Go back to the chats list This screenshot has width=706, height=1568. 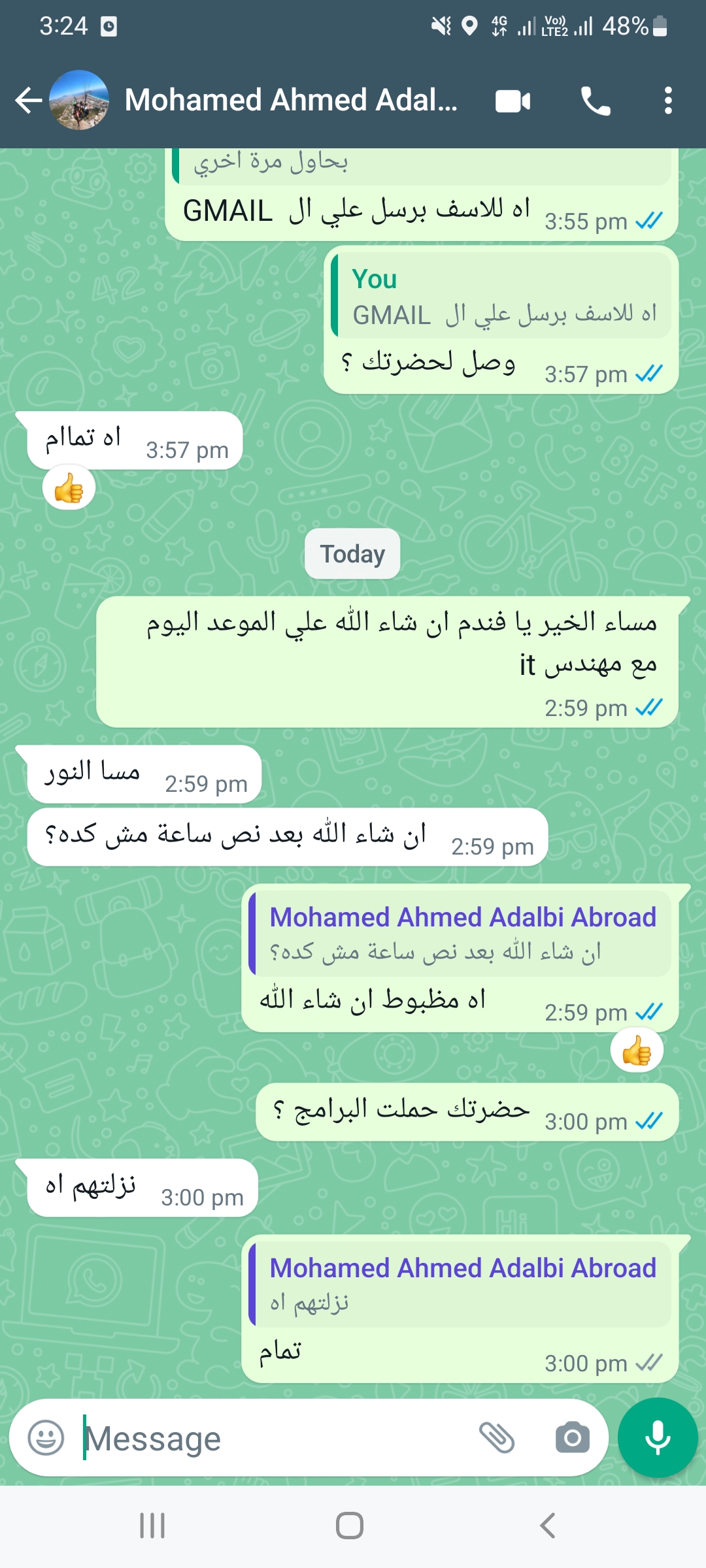point(28,101)
